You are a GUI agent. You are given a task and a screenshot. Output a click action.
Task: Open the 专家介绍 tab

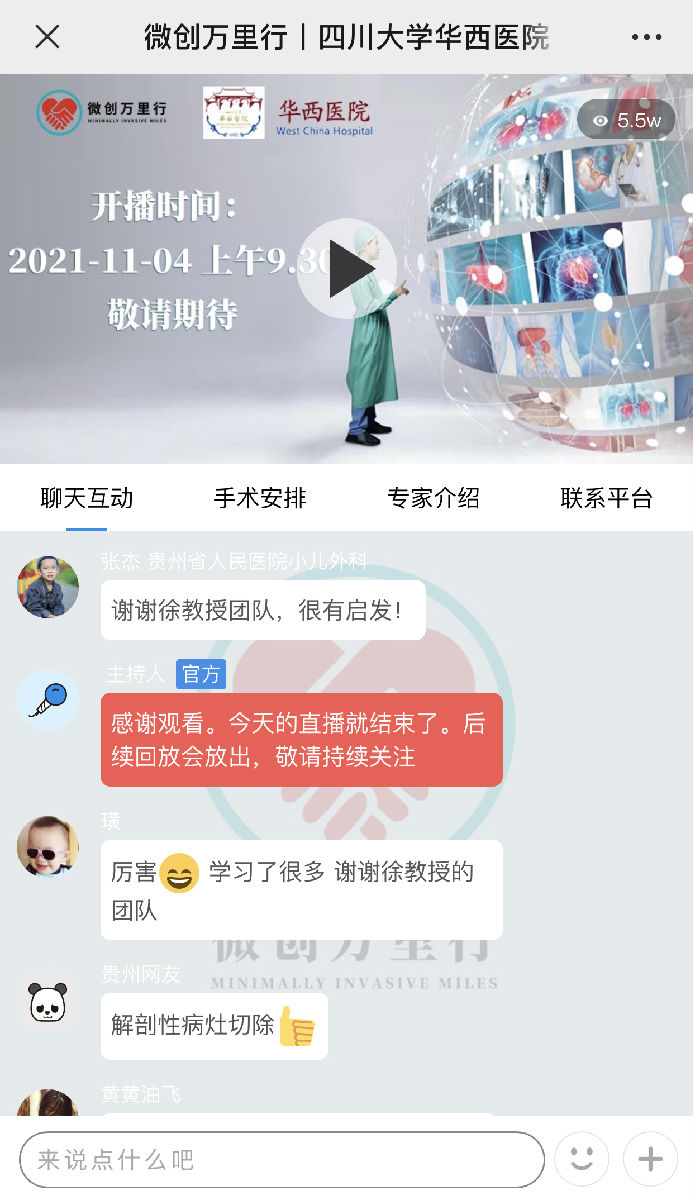[433, 498]
